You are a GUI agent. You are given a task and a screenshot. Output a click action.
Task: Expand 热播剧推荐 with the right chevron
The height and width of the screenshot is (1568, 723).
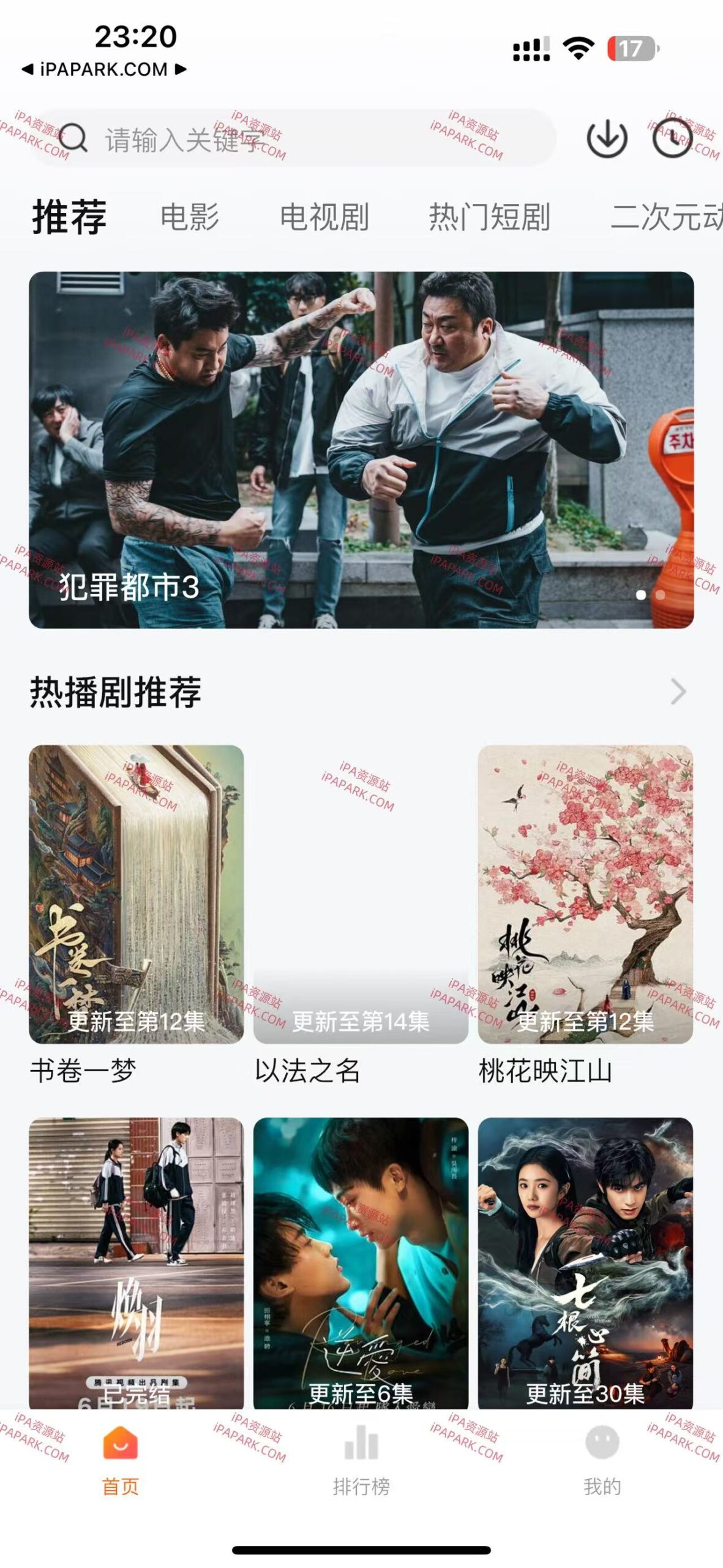coord(678,692)
